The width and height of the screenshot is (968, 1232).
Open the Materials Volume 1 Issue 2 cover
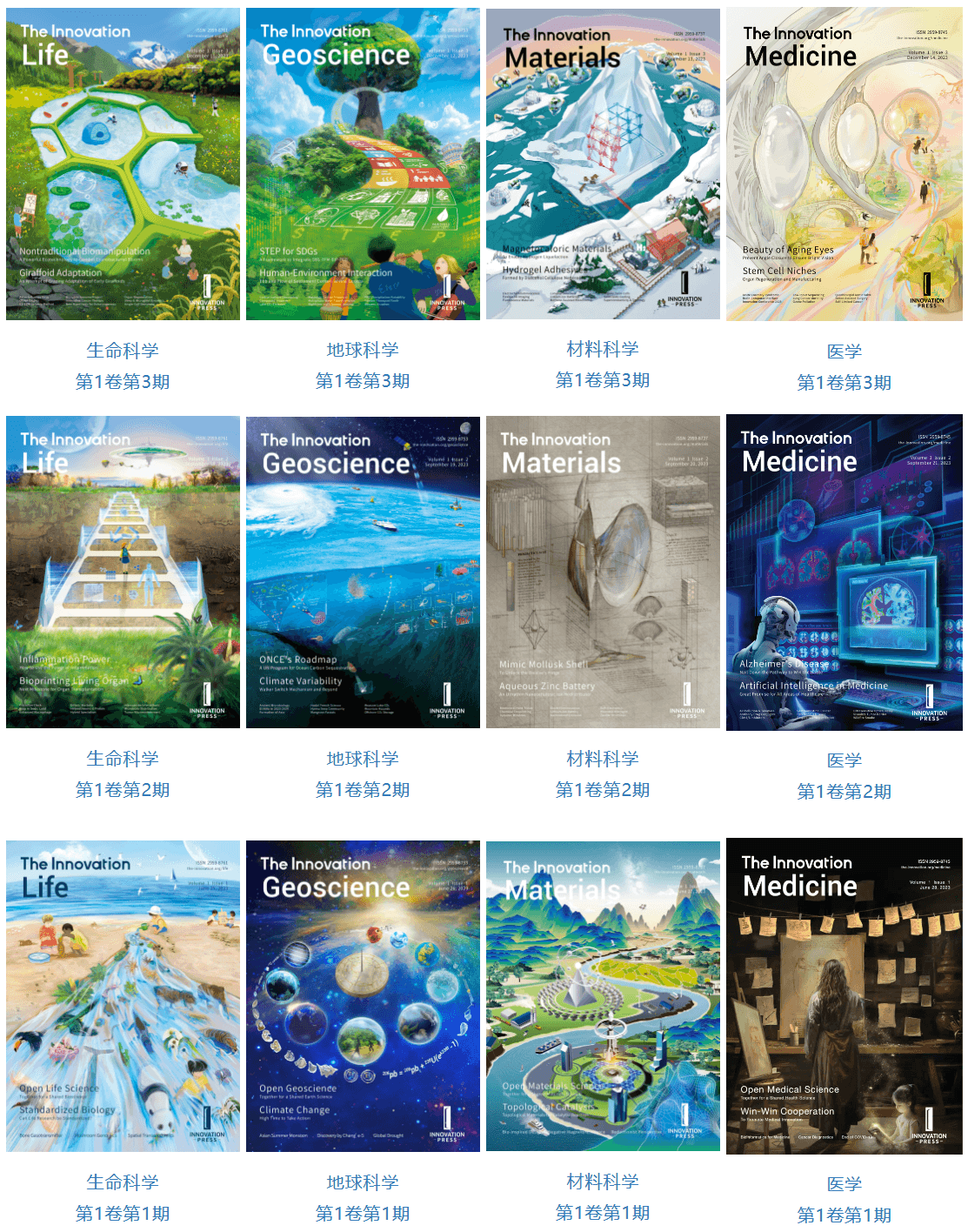point(603,572)
